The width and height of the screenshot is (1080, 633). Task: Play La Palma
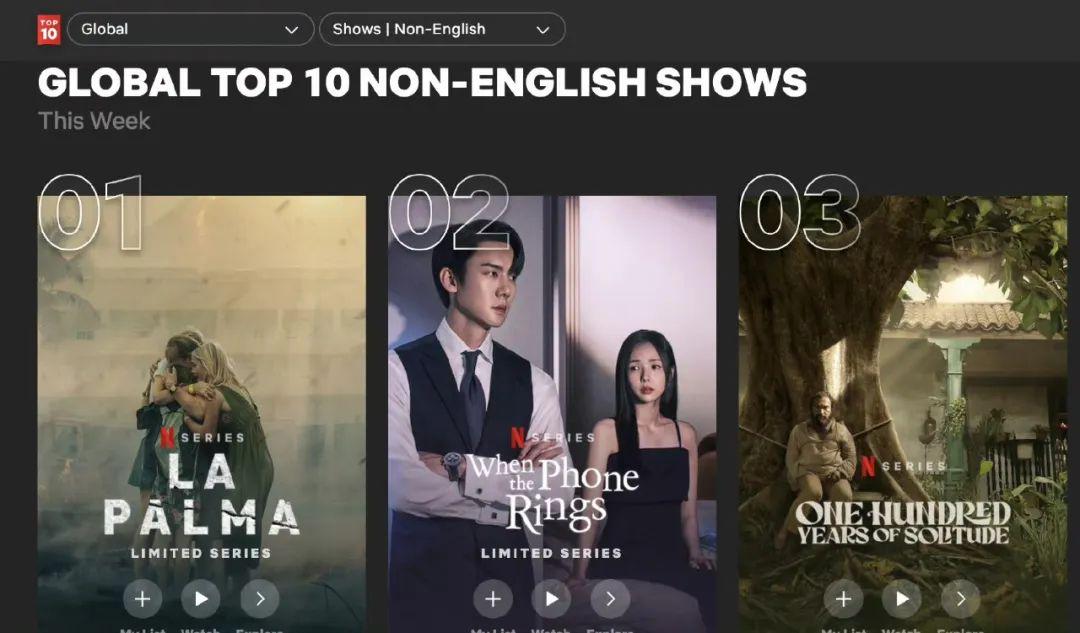point(201,598)
